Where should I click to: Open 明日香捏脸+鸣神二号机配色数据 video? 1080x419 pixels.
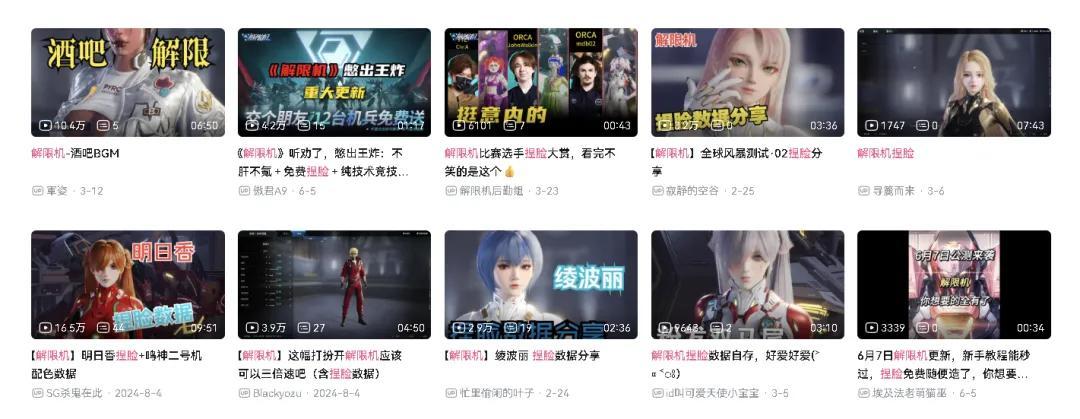[127, 285]
